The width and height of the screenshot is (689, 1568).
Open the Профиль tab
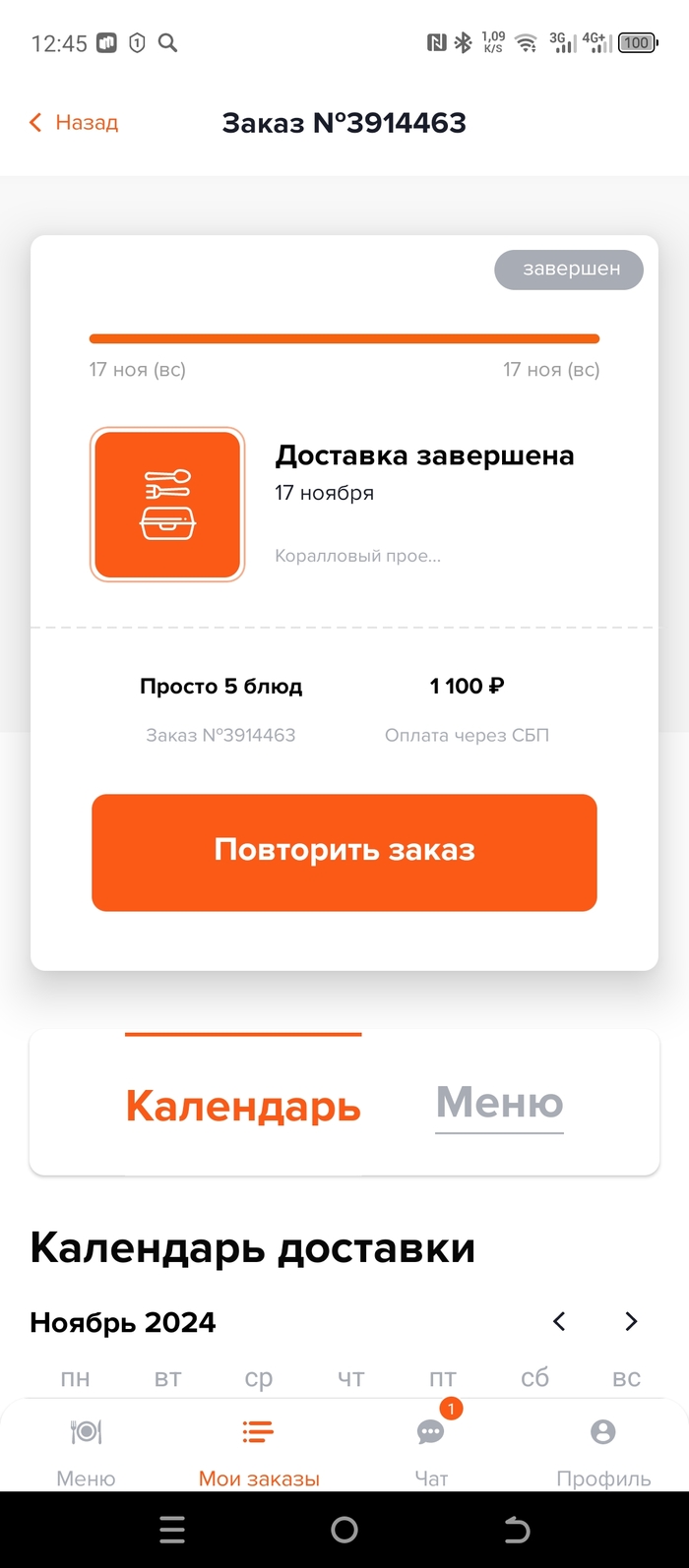[603, 1451]
